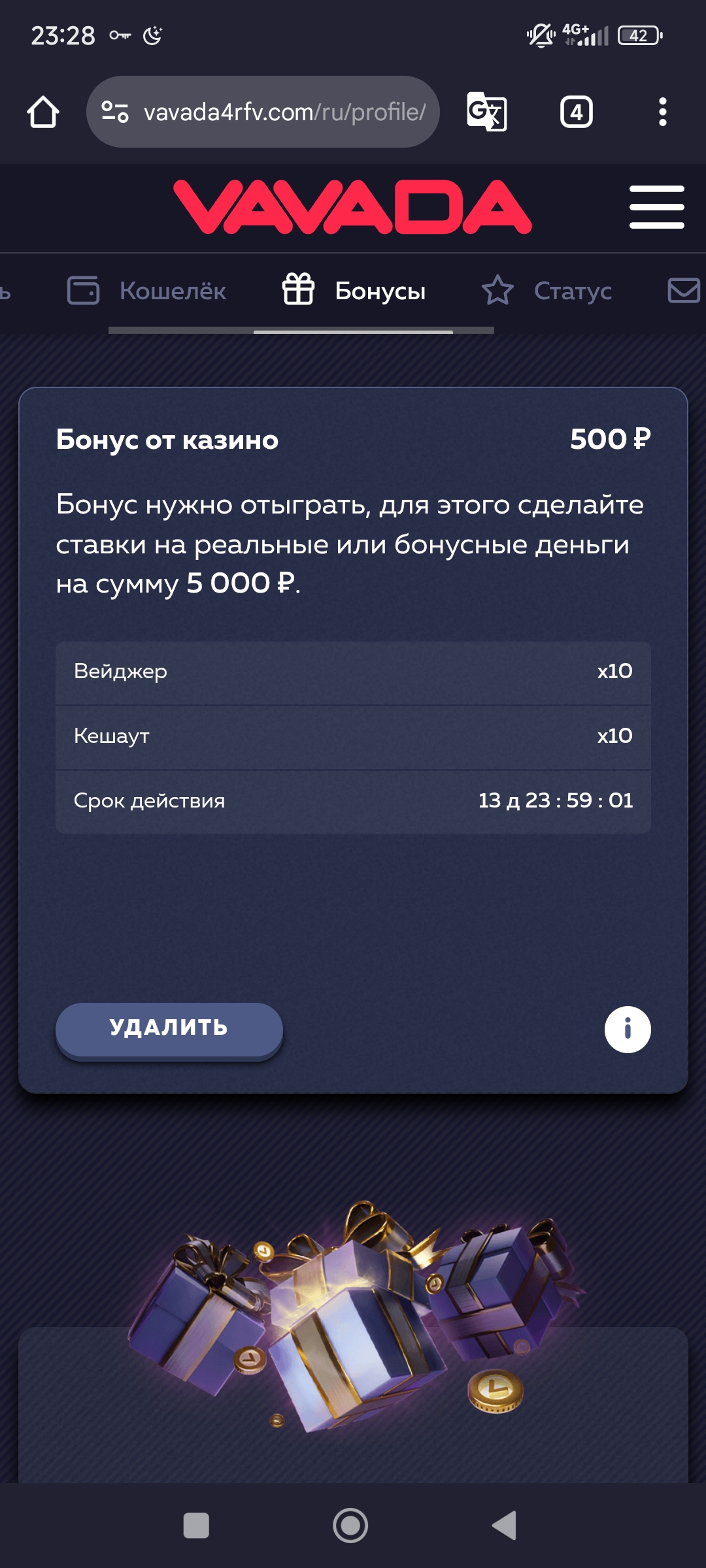Tap the address bar showing vavada4rfv.com

pos(263,112)
